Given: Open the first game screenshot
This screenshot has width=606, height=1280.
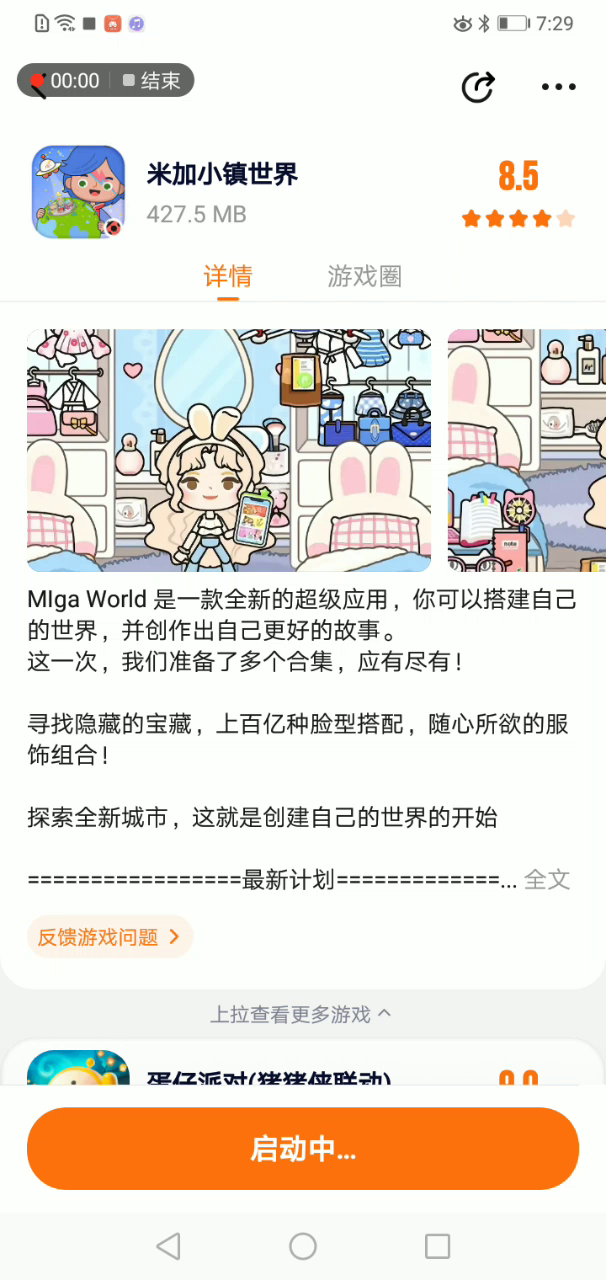Looking at the screenshot, I should coord(229,450).
